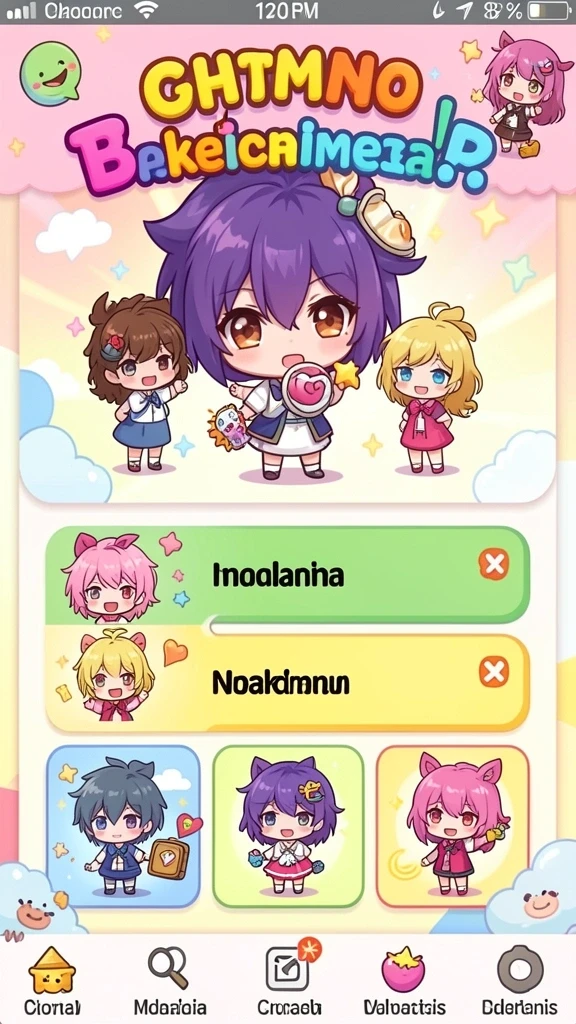Open the green smiley chat bubble icon

[x=51, y=73]
